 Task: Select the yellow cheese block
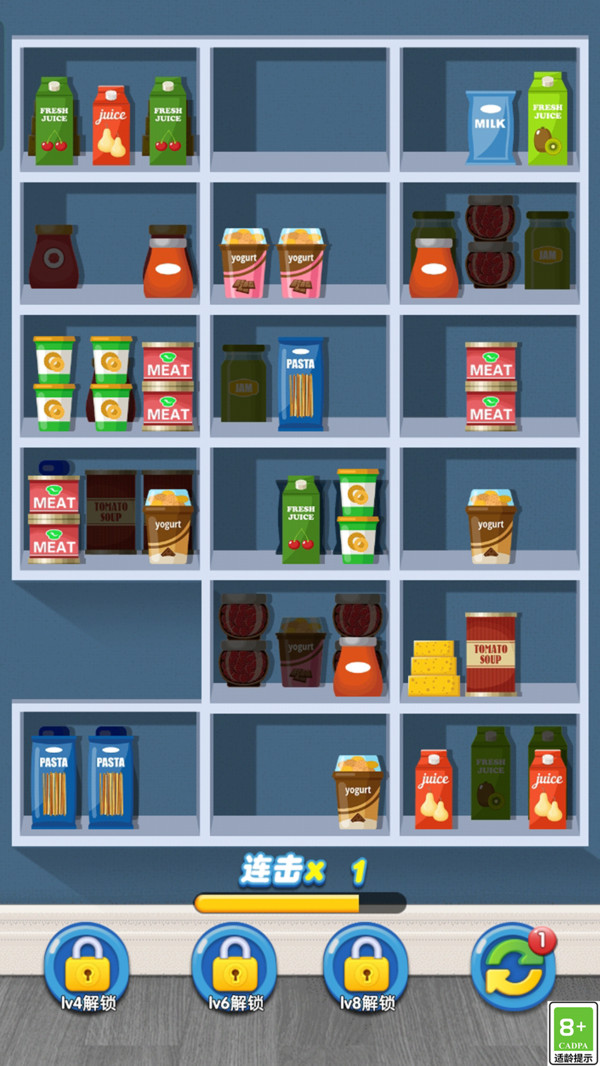point(435,668)
